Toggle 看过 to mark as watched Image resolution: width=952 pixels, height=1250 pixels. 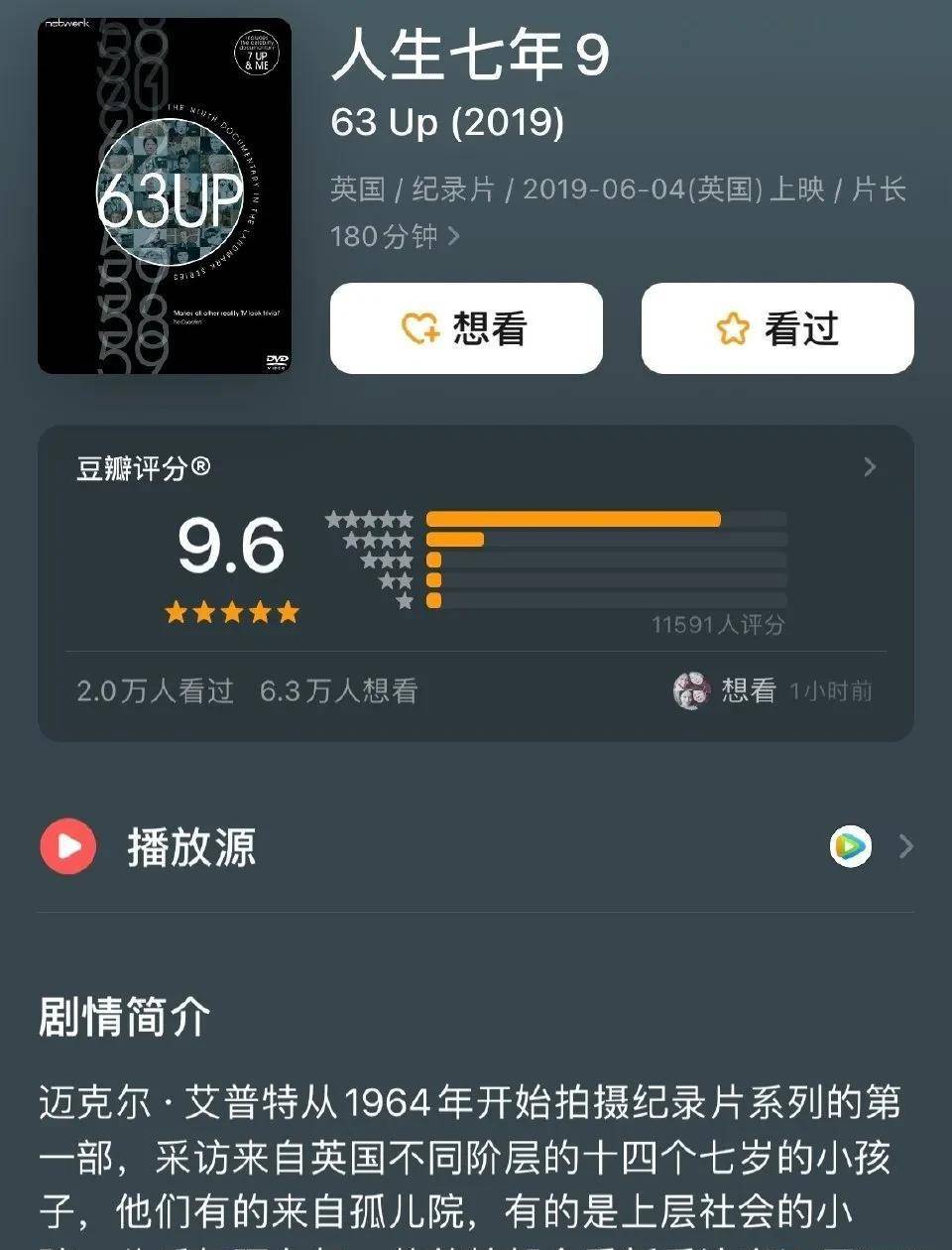pos(777,328)
